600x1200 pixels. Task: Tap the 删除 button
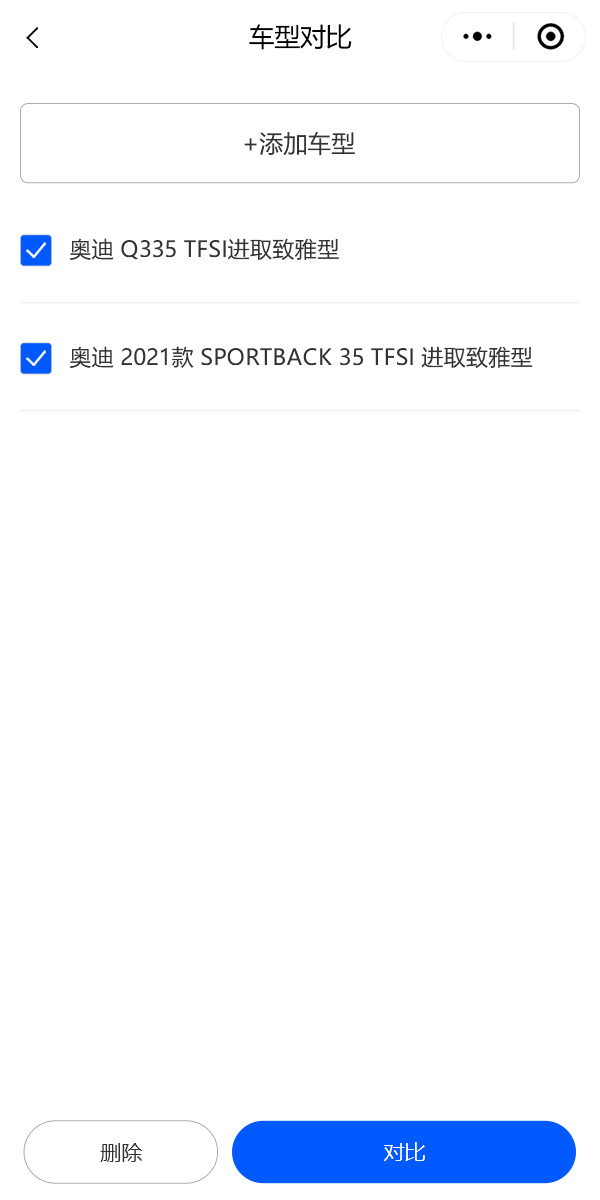[x=121, y=1152]
